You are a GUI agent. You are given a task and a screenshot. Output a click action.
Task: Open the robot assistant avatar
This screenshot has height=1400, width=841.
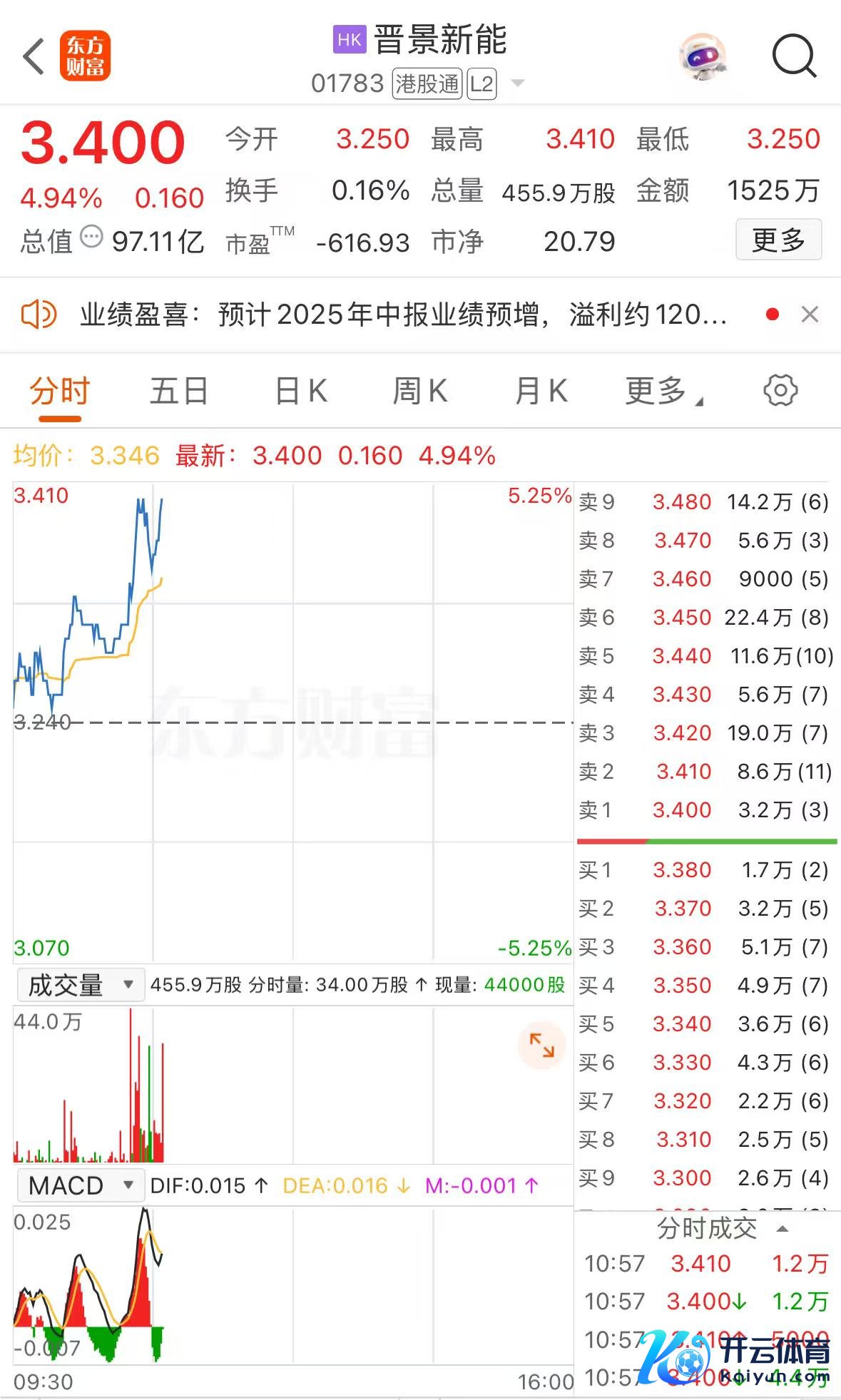(703, 56)
